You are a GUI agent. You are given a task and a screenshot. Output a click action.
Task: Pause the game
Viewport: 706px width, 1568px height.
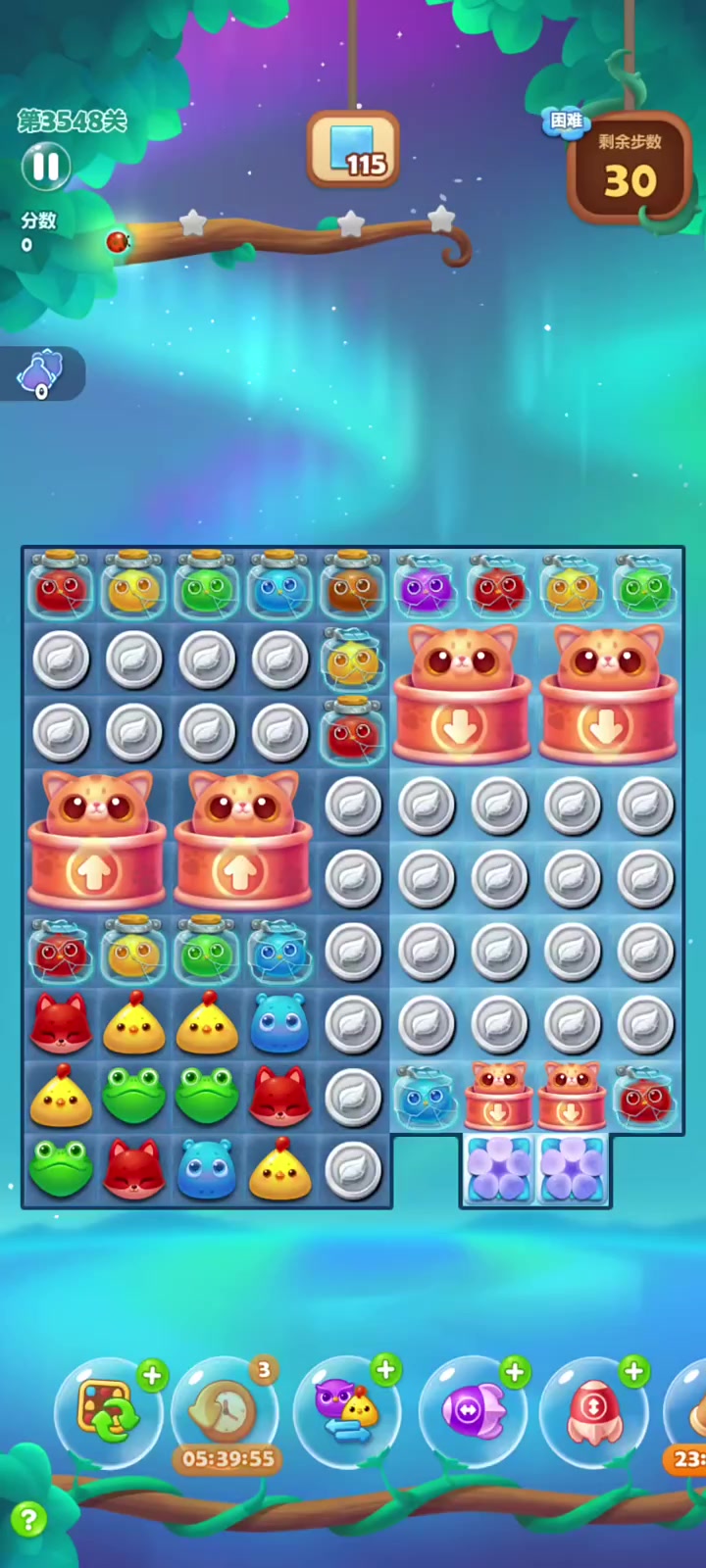(46, 167)
